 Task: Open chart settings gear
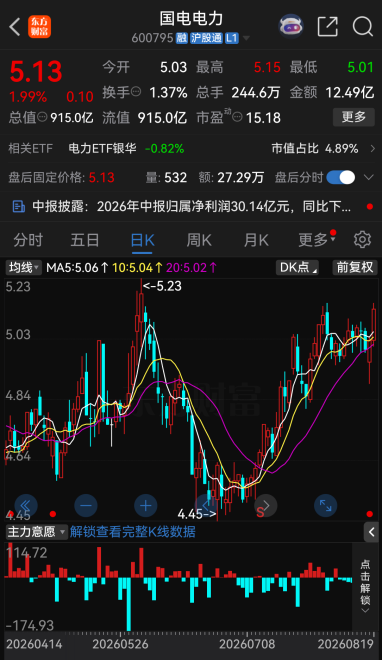[362, 240]
